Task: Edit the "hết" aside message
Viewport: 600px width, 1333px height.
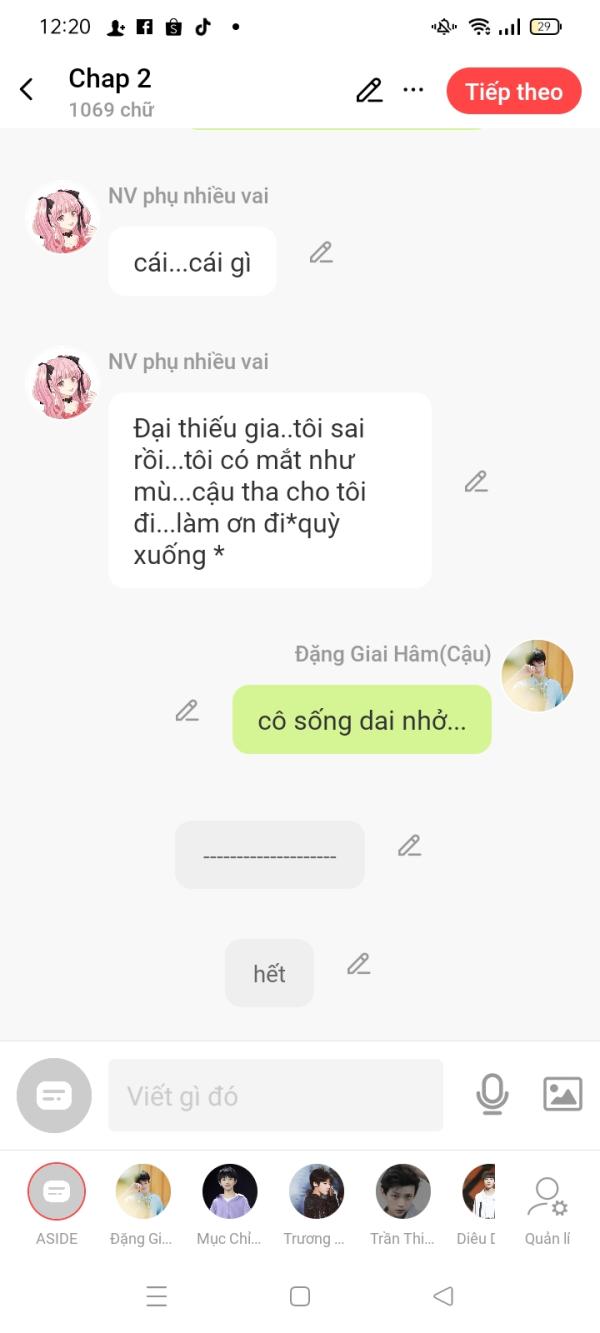Action: (x=359, y=964)
